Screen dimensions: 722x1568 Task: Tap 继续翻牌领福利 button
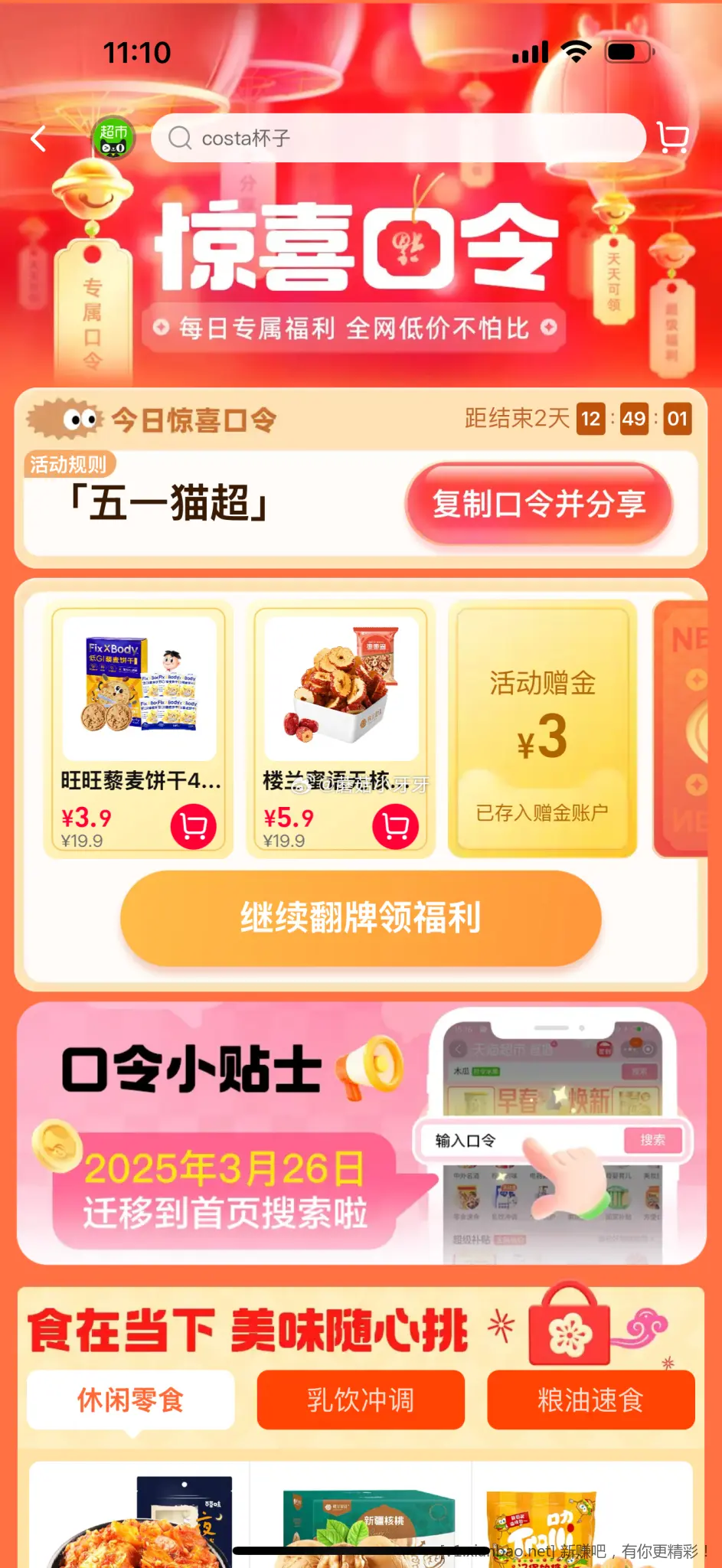[x=361, y=917]
